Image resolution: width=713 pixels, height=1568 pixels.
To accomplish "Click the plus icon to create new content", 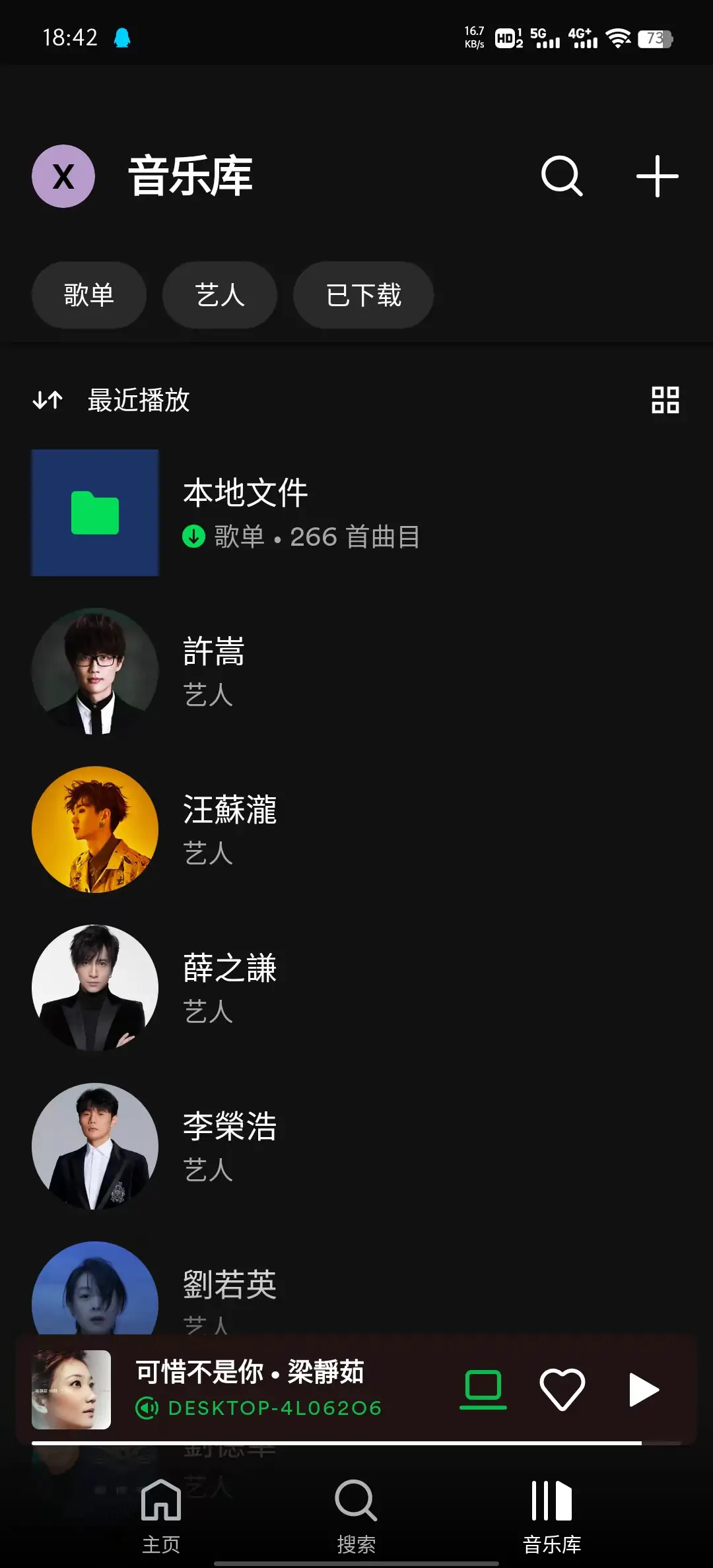I will (658, 176).
